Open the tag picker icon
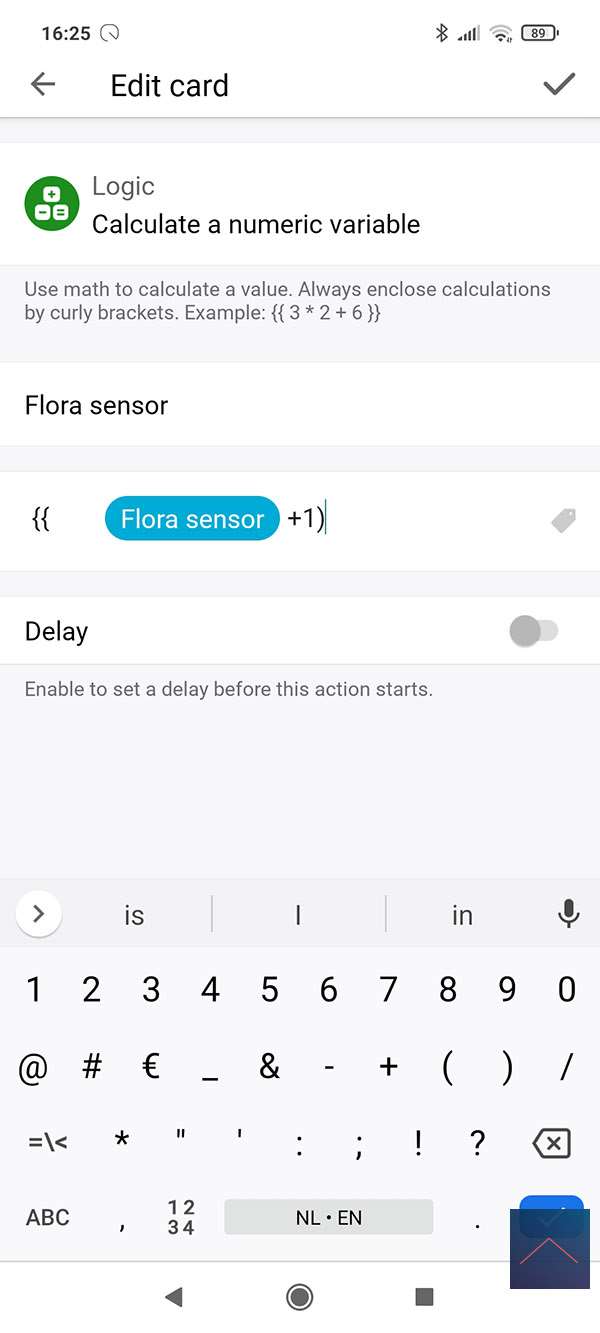Image resolution: width=600 pixels, height=1333 pixels. [x=563, y=520]
